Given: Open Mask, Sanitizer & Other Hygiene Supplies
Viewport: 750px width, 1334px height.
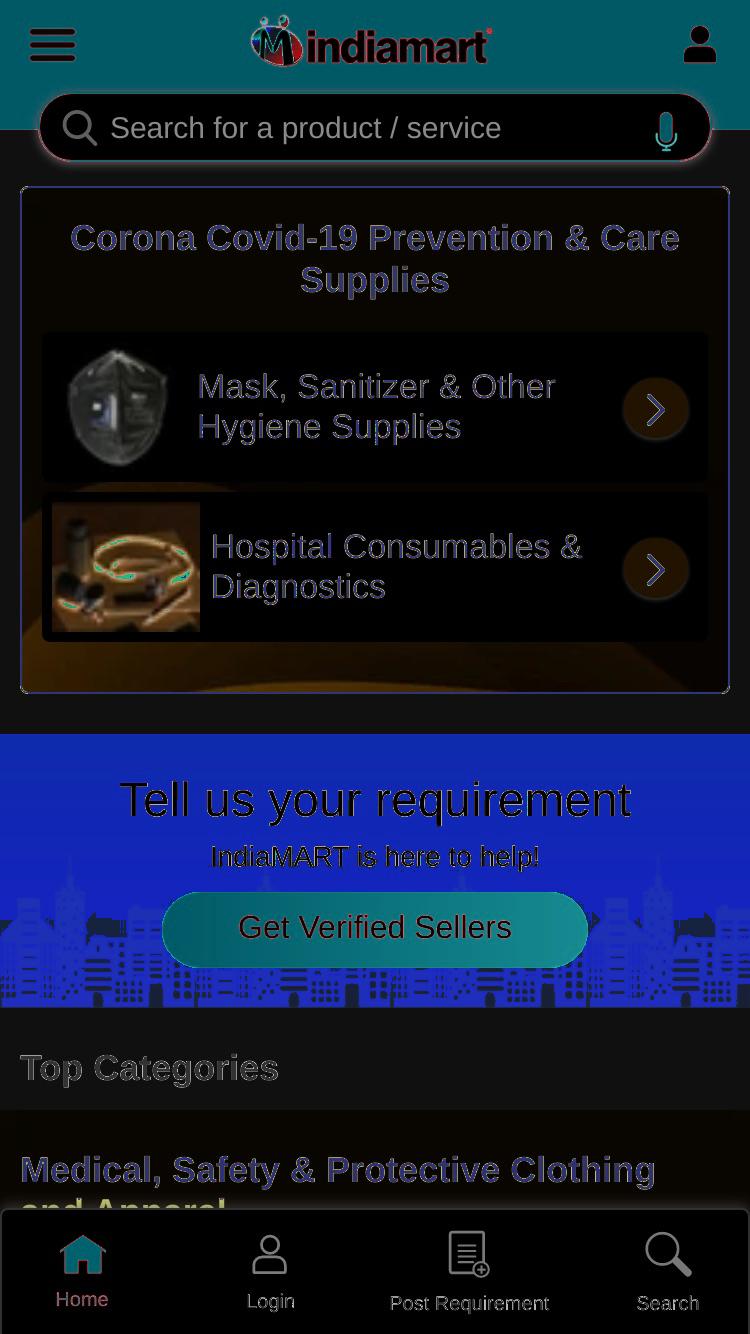Looking at the screenshot, I should pos(375,407).
